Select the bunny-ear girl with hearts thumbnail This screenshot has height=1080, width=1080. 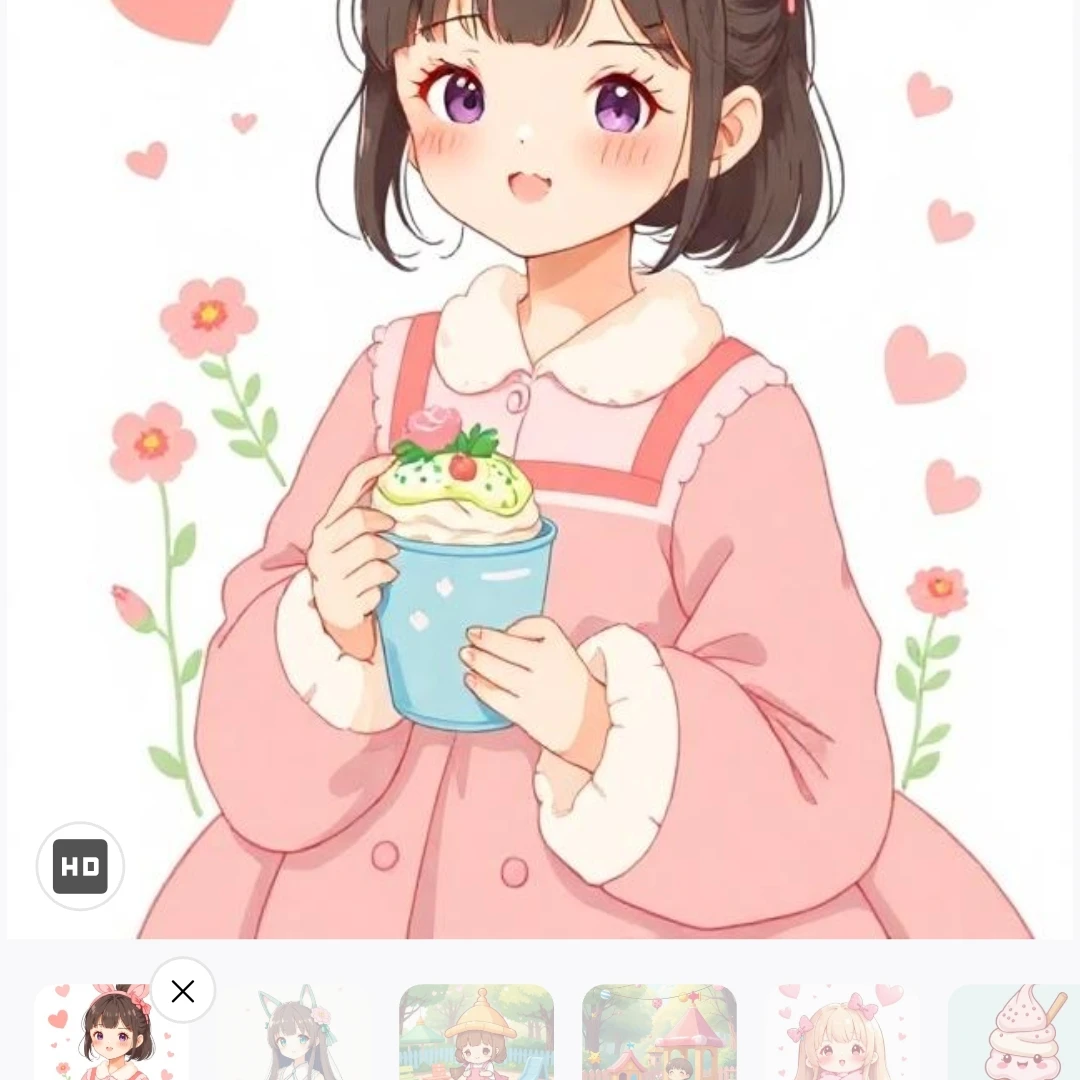[x=105, y=1035]
